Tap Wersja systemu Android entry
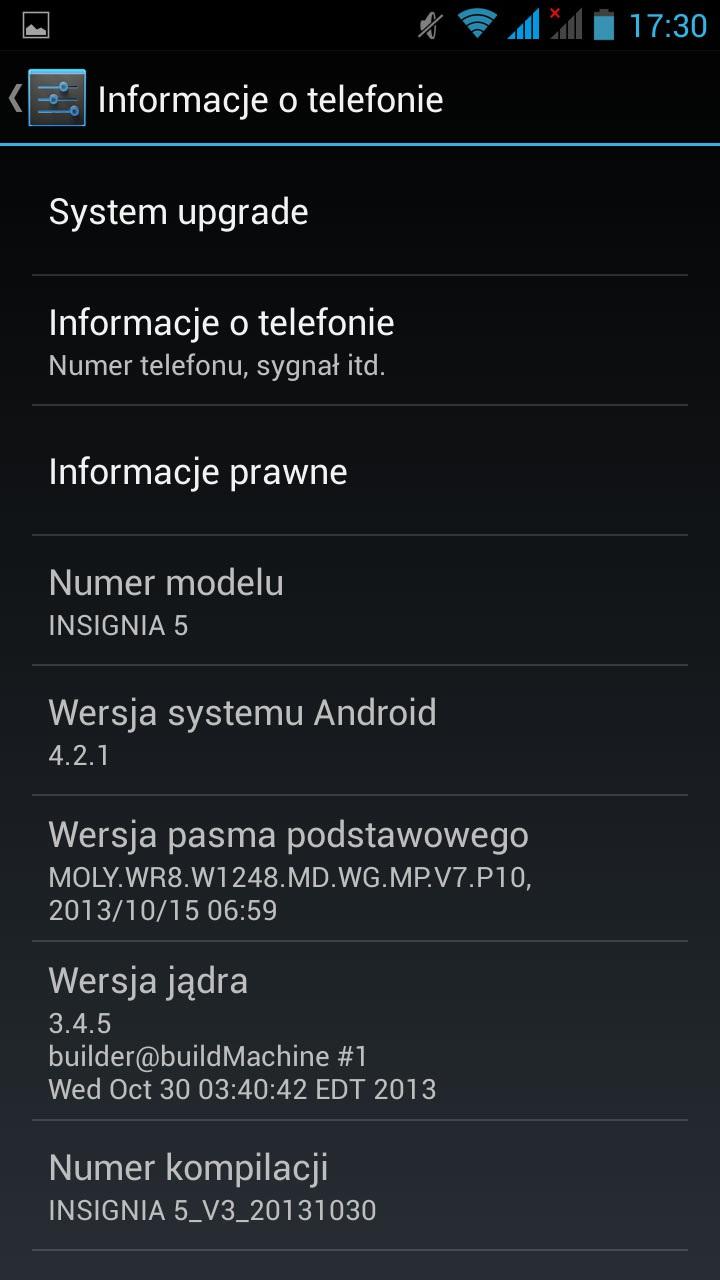The image size is (720, 1280). pyautogui.click(x=360, y=730)
